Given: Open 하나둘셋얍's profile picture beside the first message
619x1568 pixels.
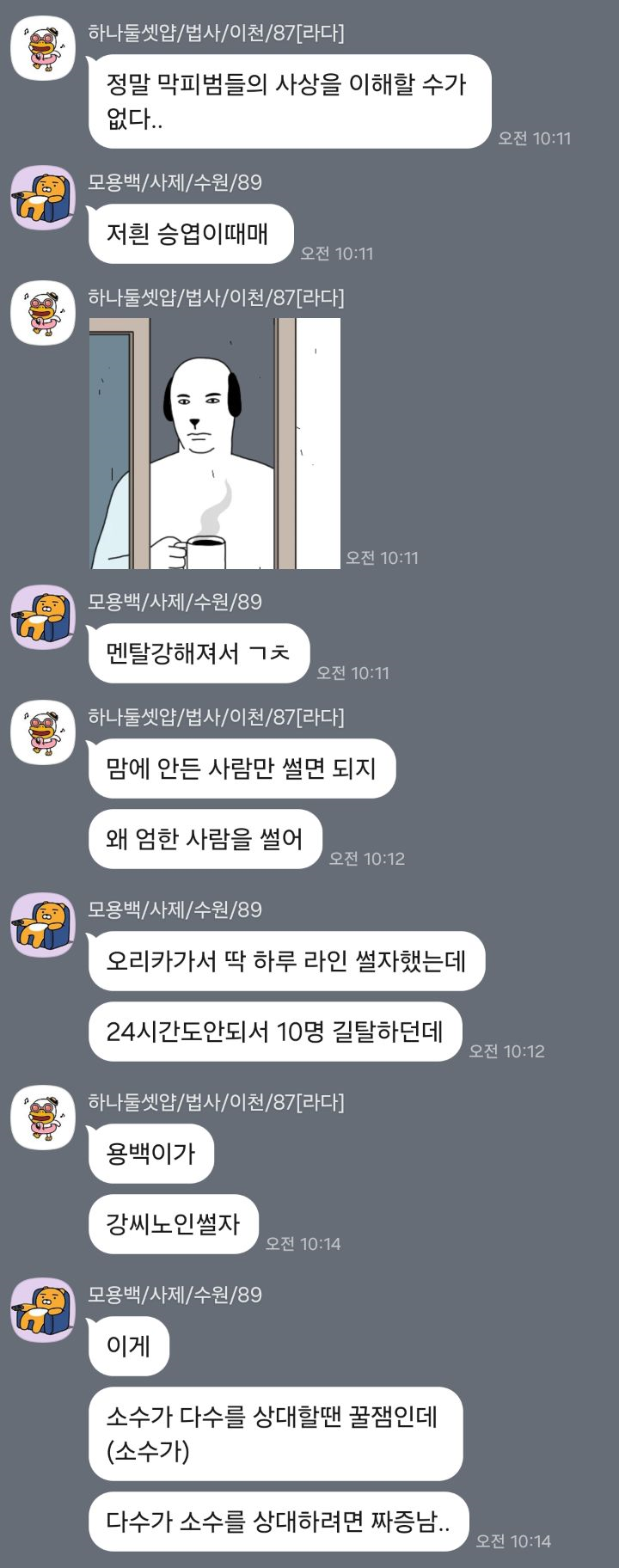Looking at the screenshot, I should pyautogui.click(x=42, y=48).
